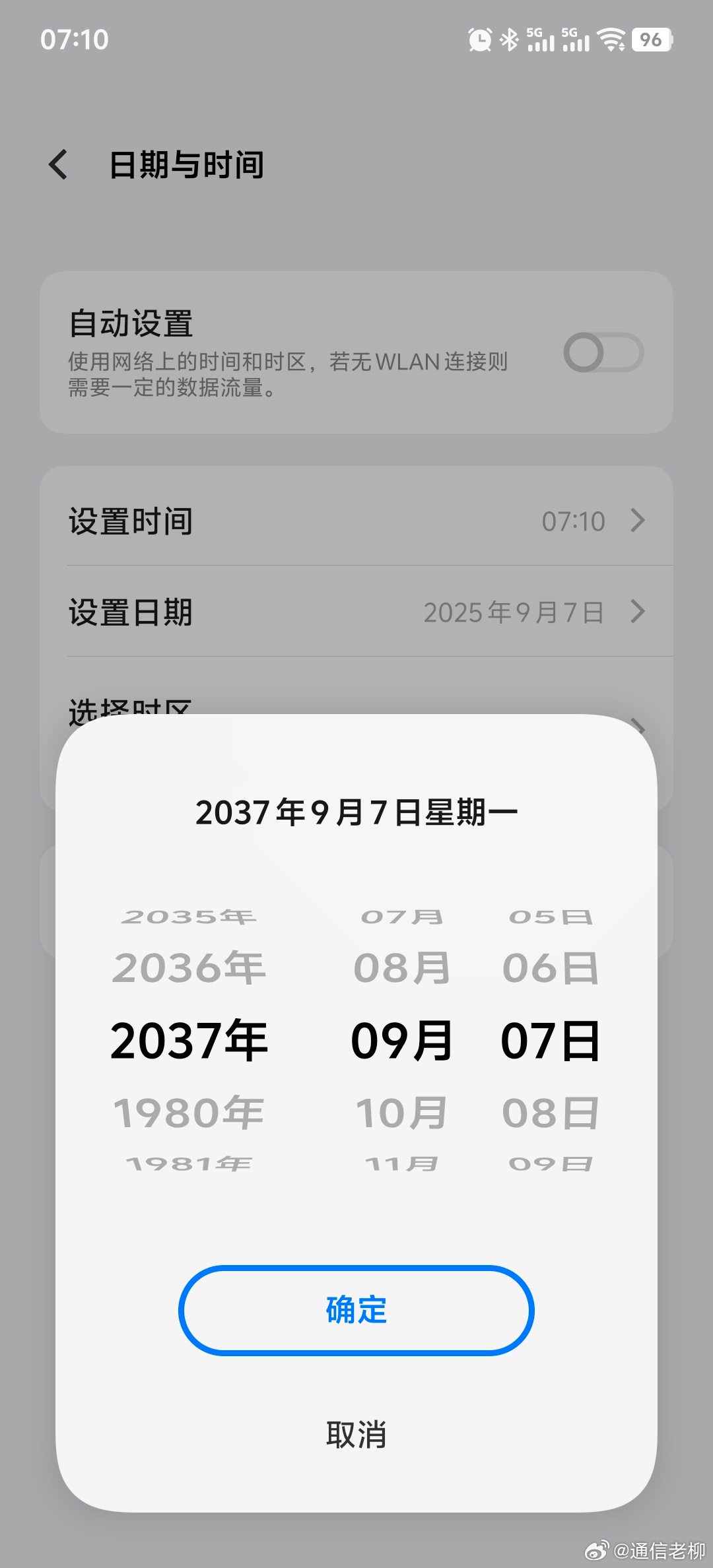This screenshot has height=1568, width=713.
Task: Tap the first 5G signal indicator
Action: (x=543, y=40)
